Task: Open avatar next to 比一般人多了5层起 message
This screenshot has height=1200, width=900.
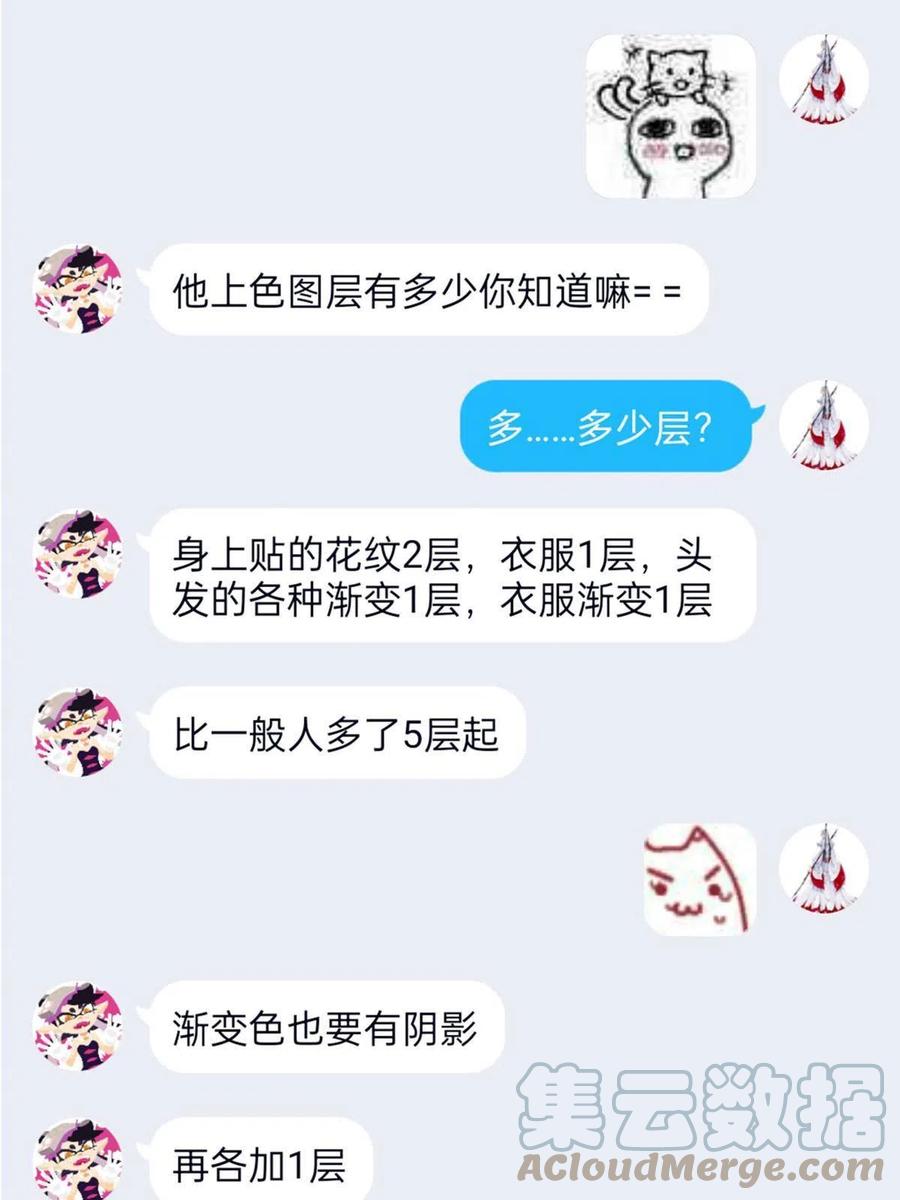Action: (78, 732)
